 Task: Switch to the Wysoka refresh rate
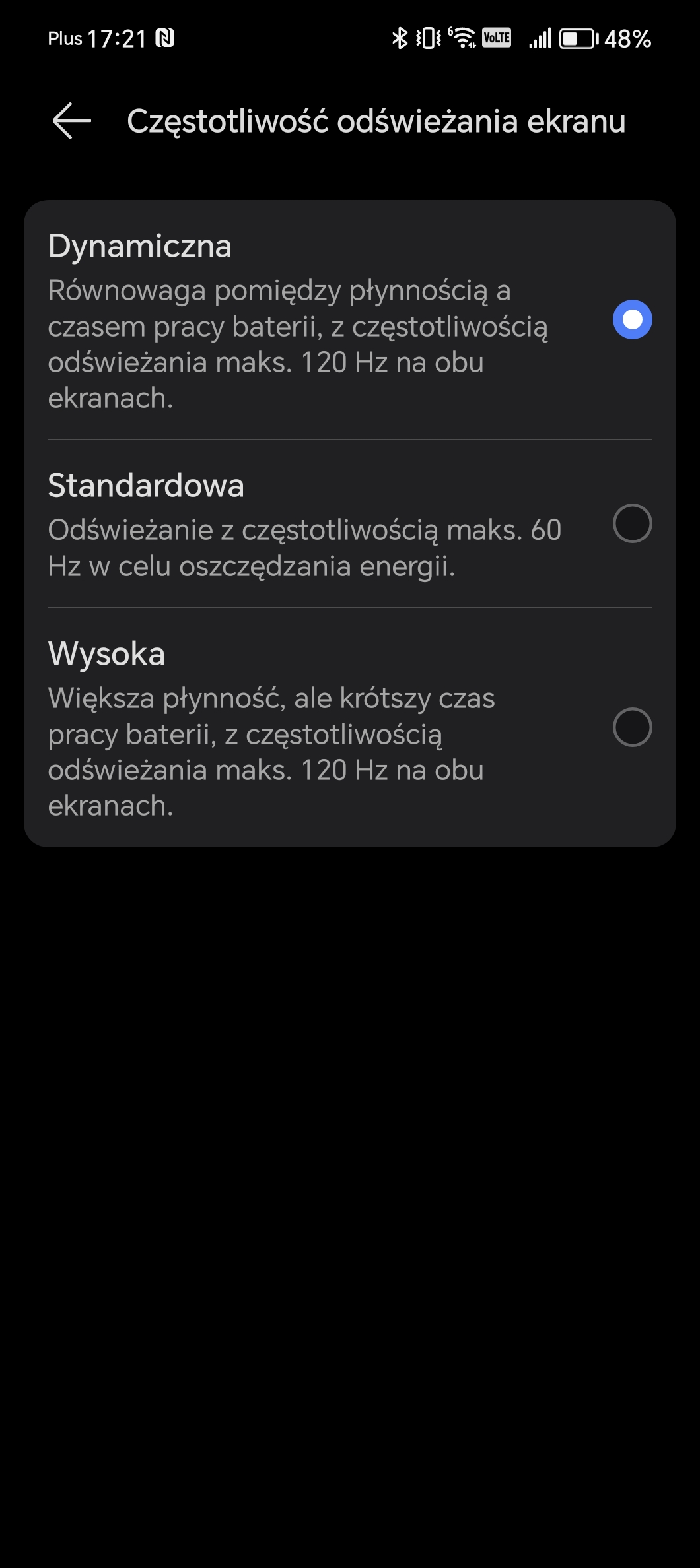click(350, 727)
